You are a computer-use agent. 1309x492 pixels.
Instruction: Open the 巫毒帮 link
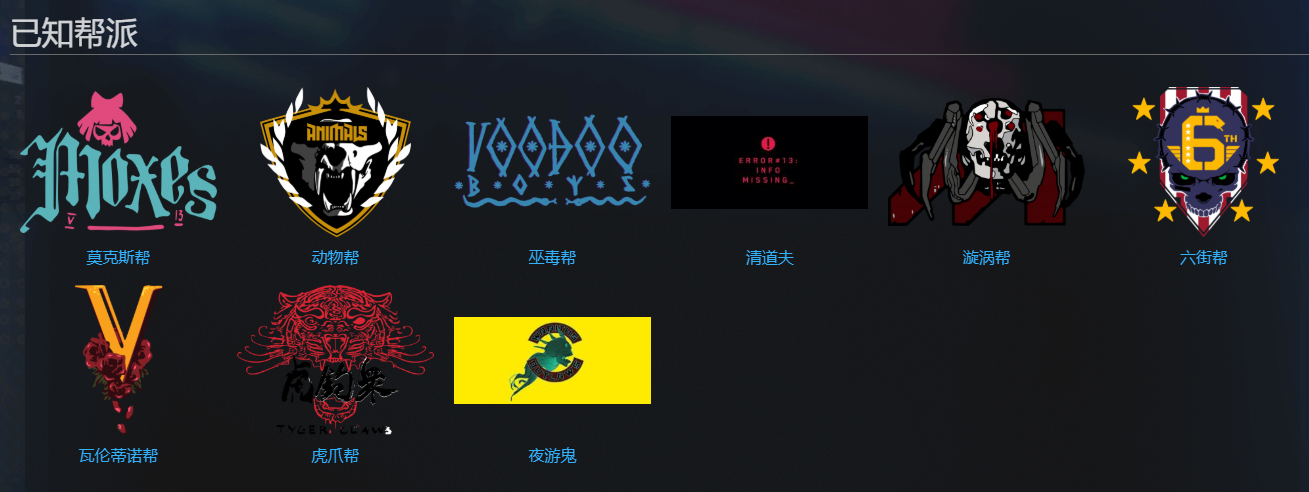pos(552,257)
